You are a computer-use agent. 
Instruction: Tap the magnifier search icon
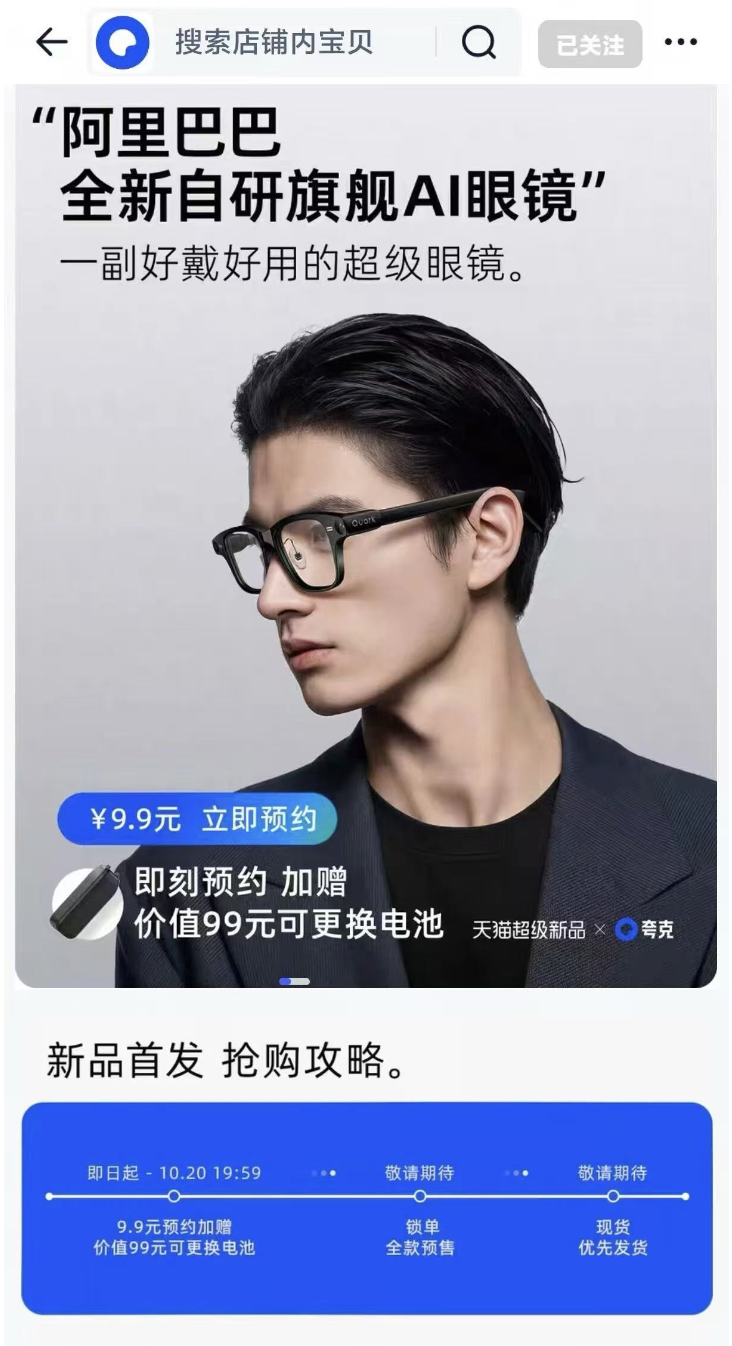pos(479,42)
